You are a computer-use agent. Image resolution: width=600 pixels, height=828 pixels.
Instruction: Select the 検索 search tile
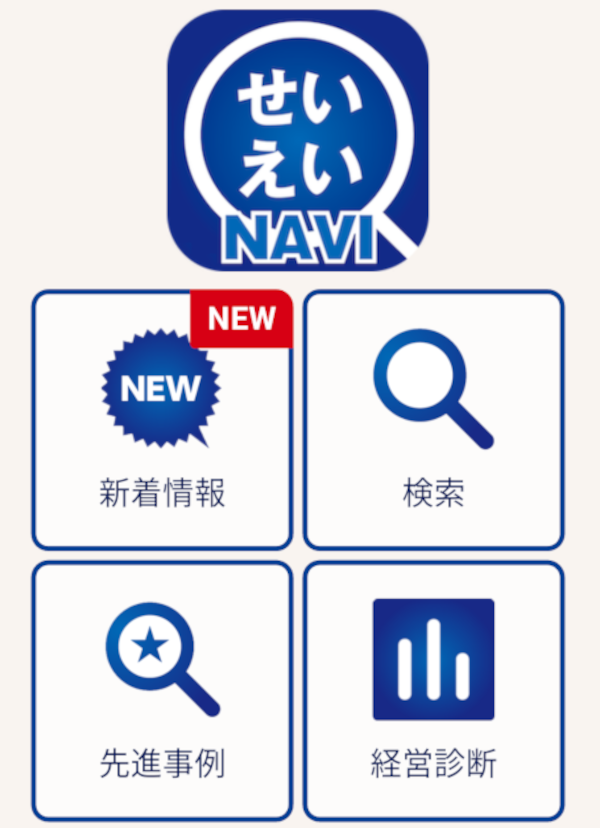[x=433, y=420]
